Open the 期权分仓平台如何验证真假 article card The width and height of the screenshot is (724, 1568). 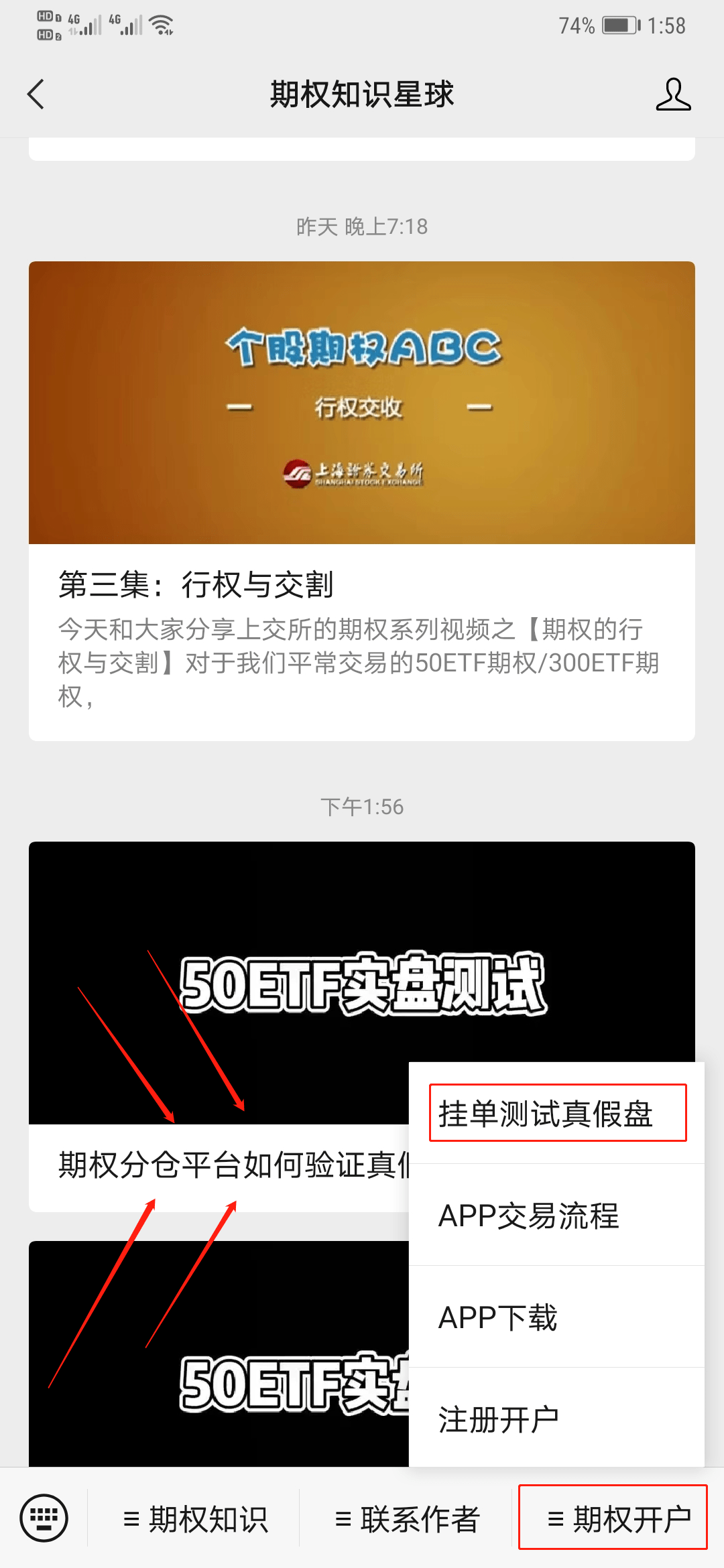pos(219,1027)
